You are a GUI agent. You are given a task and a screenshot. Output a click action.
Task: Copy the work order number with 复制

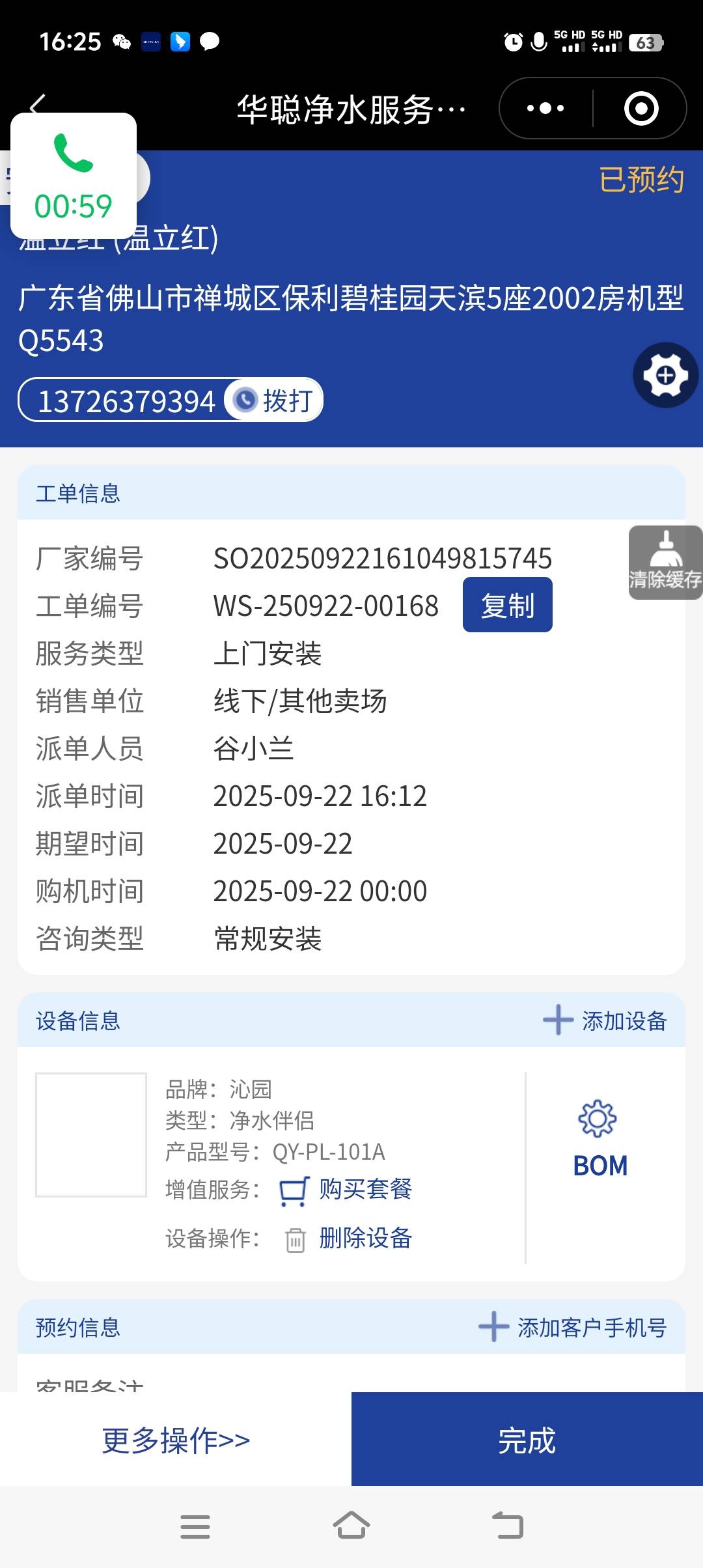point(507,605)
